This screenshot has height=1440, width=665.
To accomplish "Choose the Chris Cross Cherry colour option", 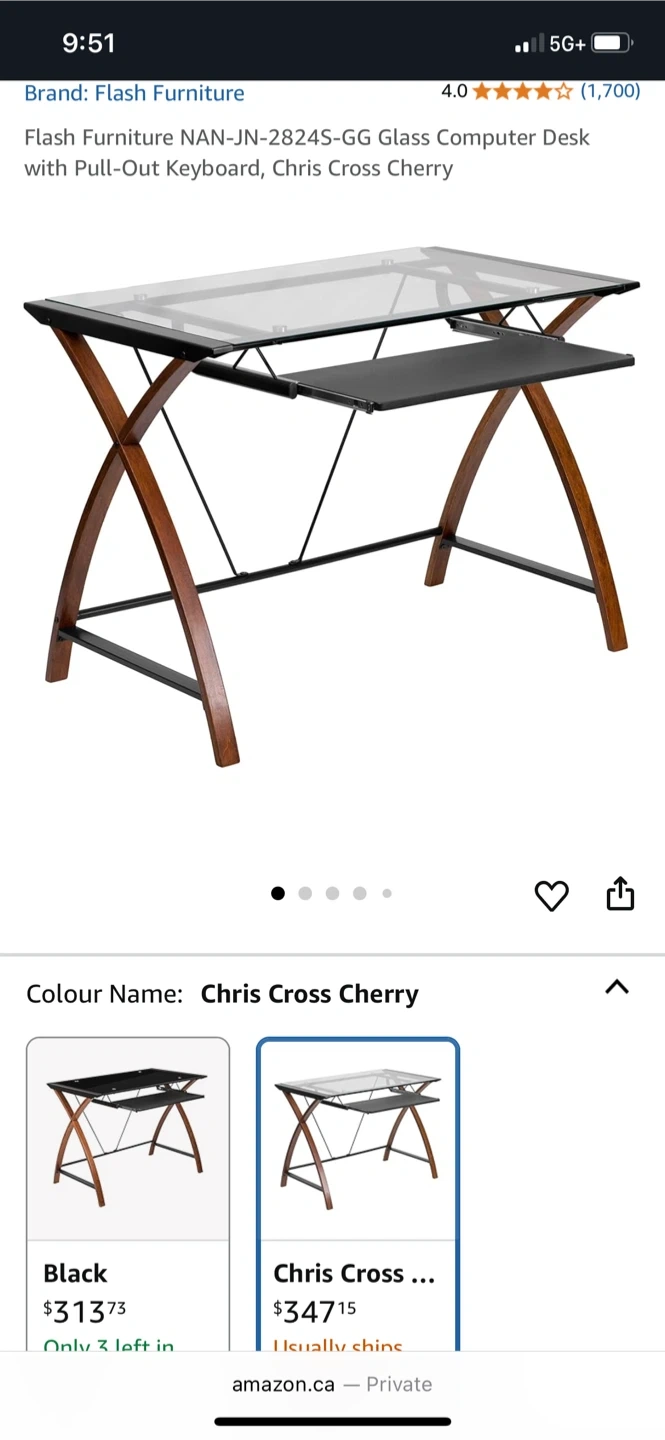I will 357,1190.
